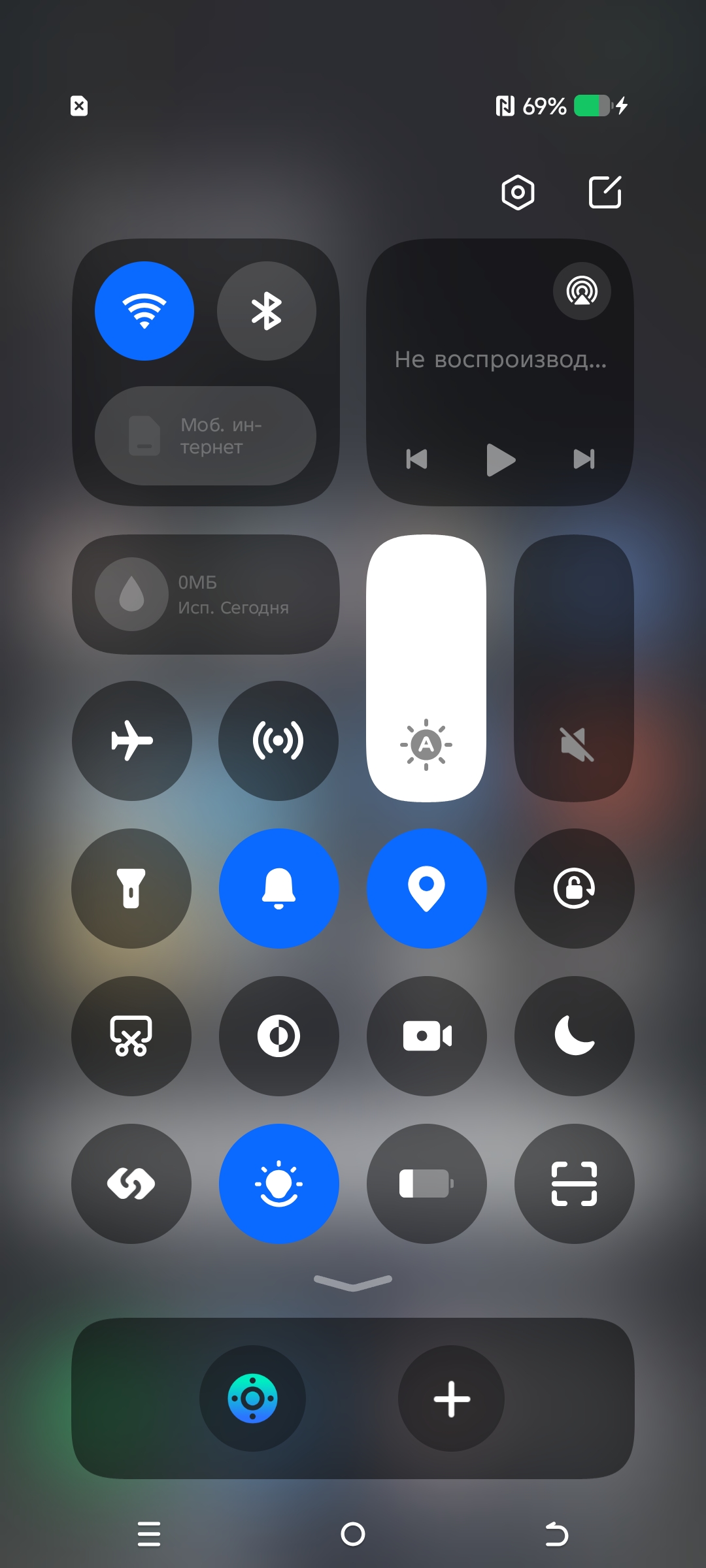The image size is (706, 1568).
Task: Open today's data usage tile
Action: click(206, 595)
